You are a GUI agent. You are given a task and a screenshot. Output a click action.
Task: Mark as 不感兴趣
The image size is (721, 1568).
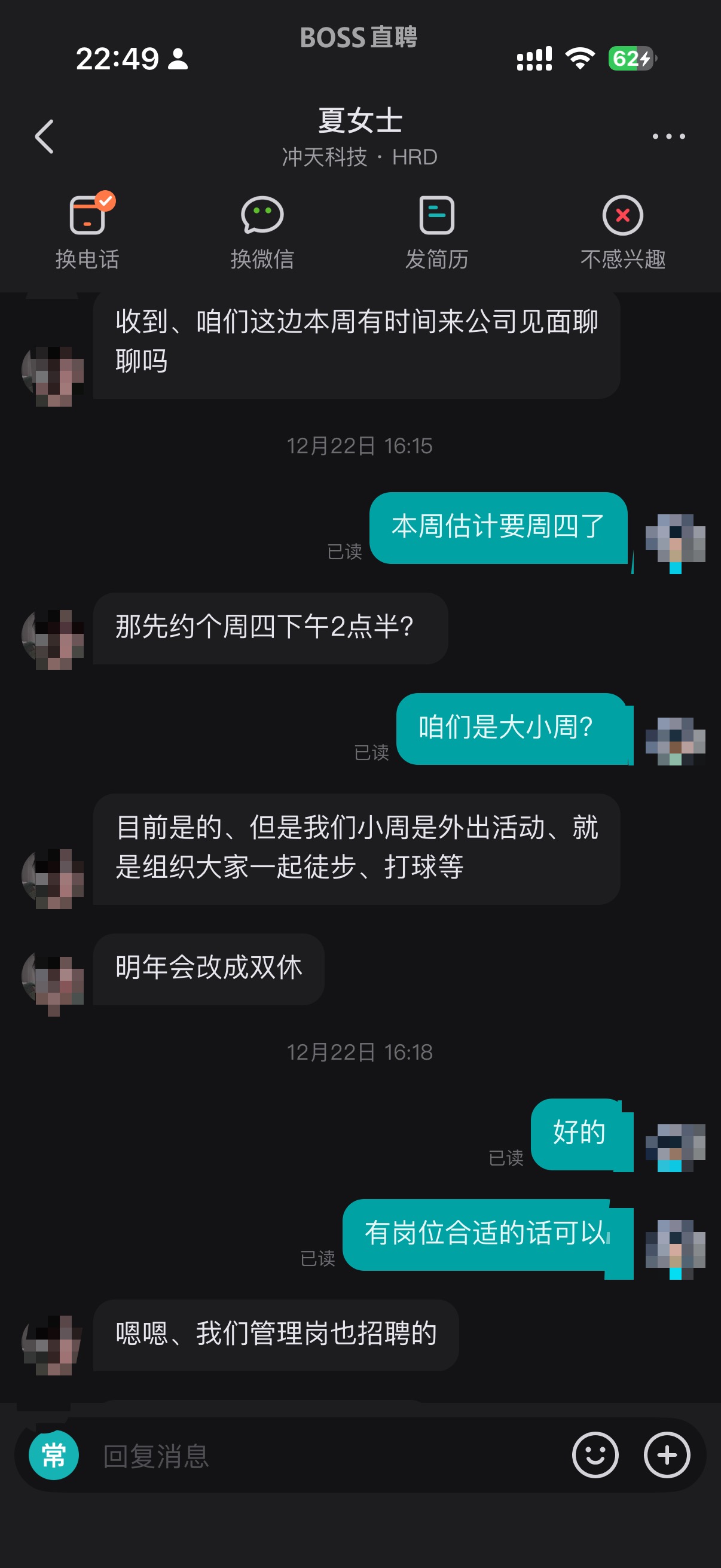pos(622,231)
